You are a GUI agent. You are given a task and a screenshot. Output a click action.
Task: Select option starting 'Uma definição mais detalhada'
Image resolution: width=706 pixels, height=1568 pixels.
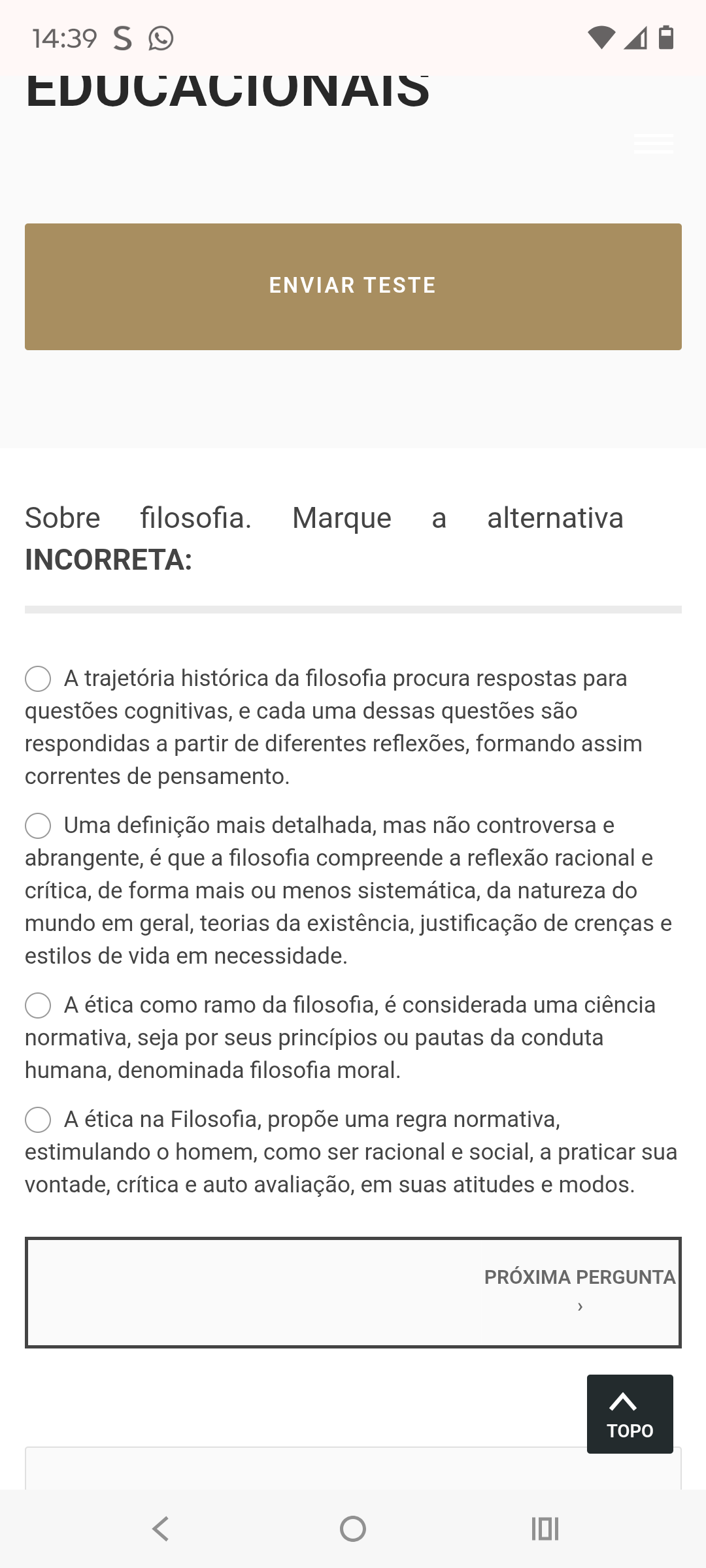(x=38, y=826)
